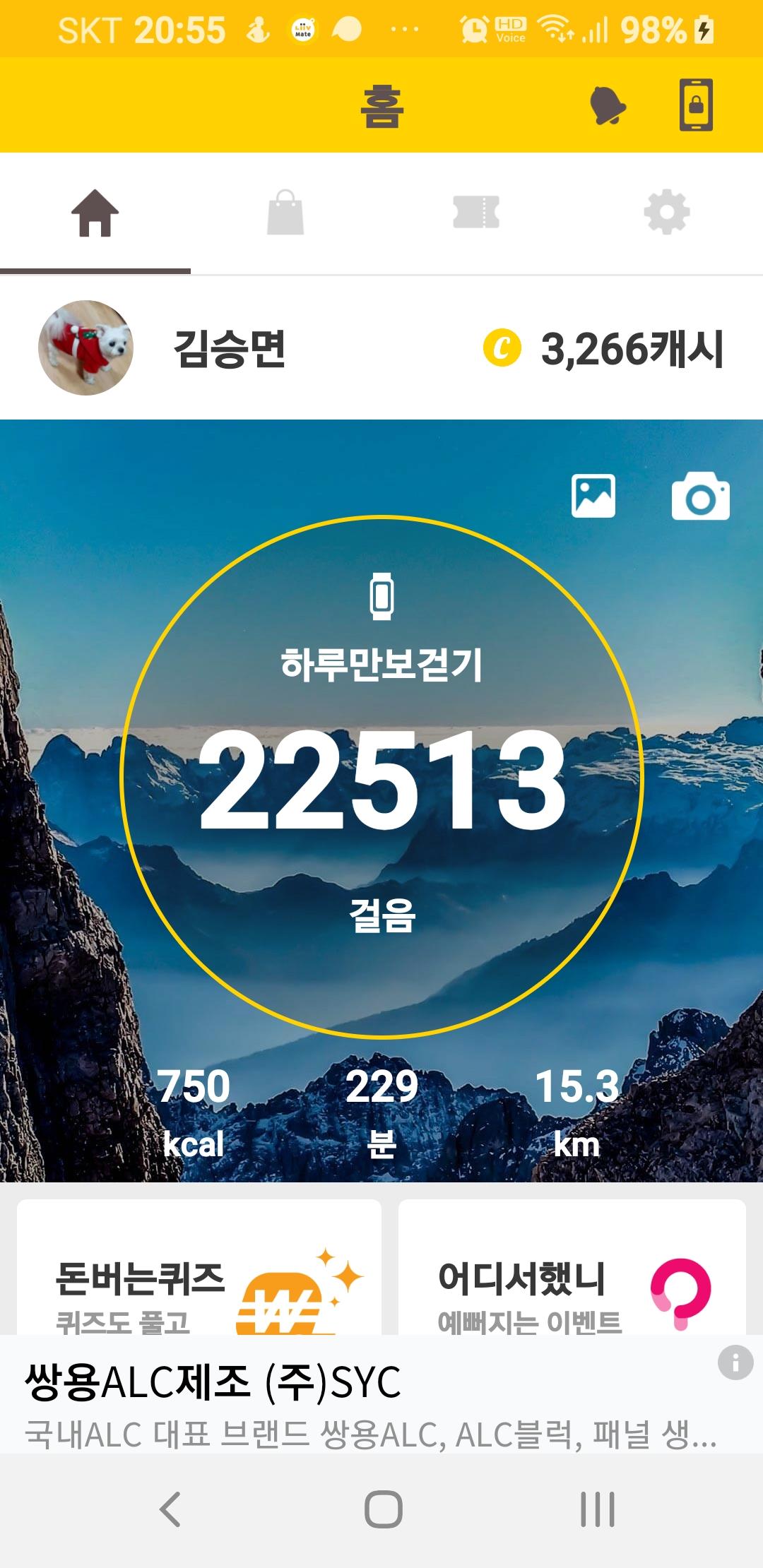Go to the settings gear tab

coord(667,213)
